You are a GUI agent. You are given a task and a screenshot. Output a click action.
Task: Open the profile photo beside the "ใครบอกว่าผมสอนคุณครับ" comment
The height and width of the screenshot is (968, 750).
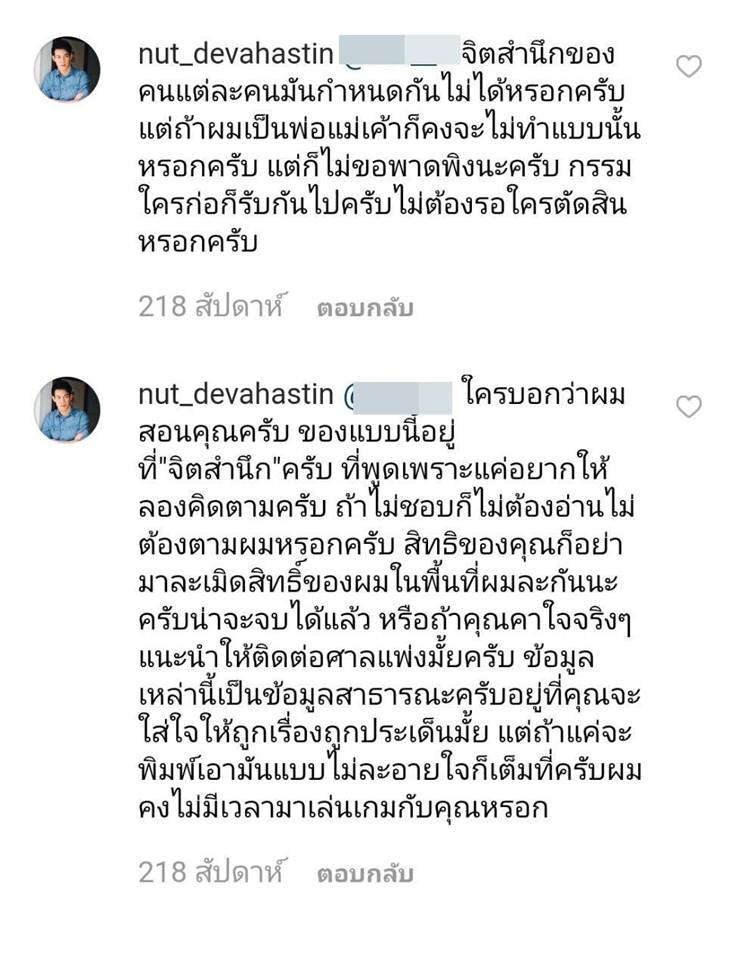[67, 410]
